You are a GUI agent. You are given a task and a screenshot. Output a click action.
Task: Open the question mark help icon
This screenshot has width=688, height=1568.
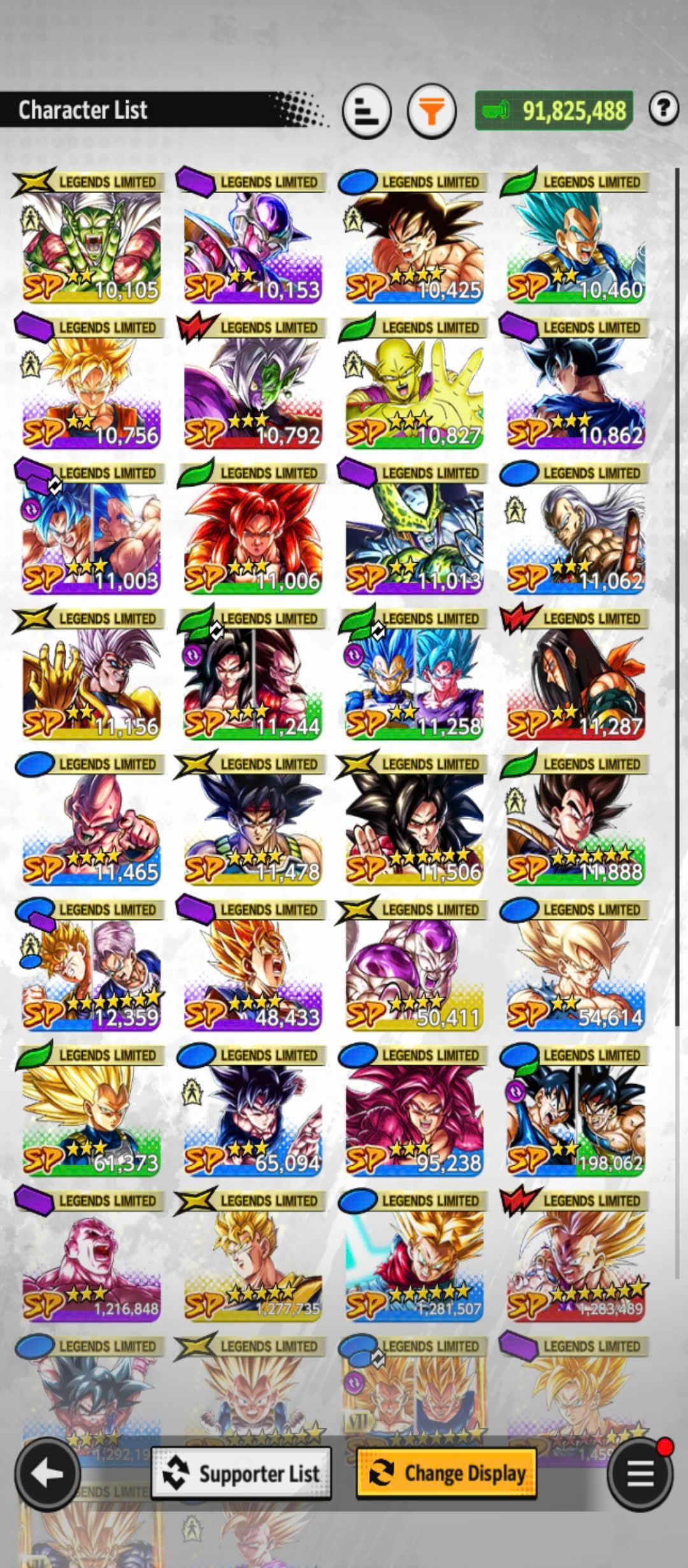click(x=663, y=109)
